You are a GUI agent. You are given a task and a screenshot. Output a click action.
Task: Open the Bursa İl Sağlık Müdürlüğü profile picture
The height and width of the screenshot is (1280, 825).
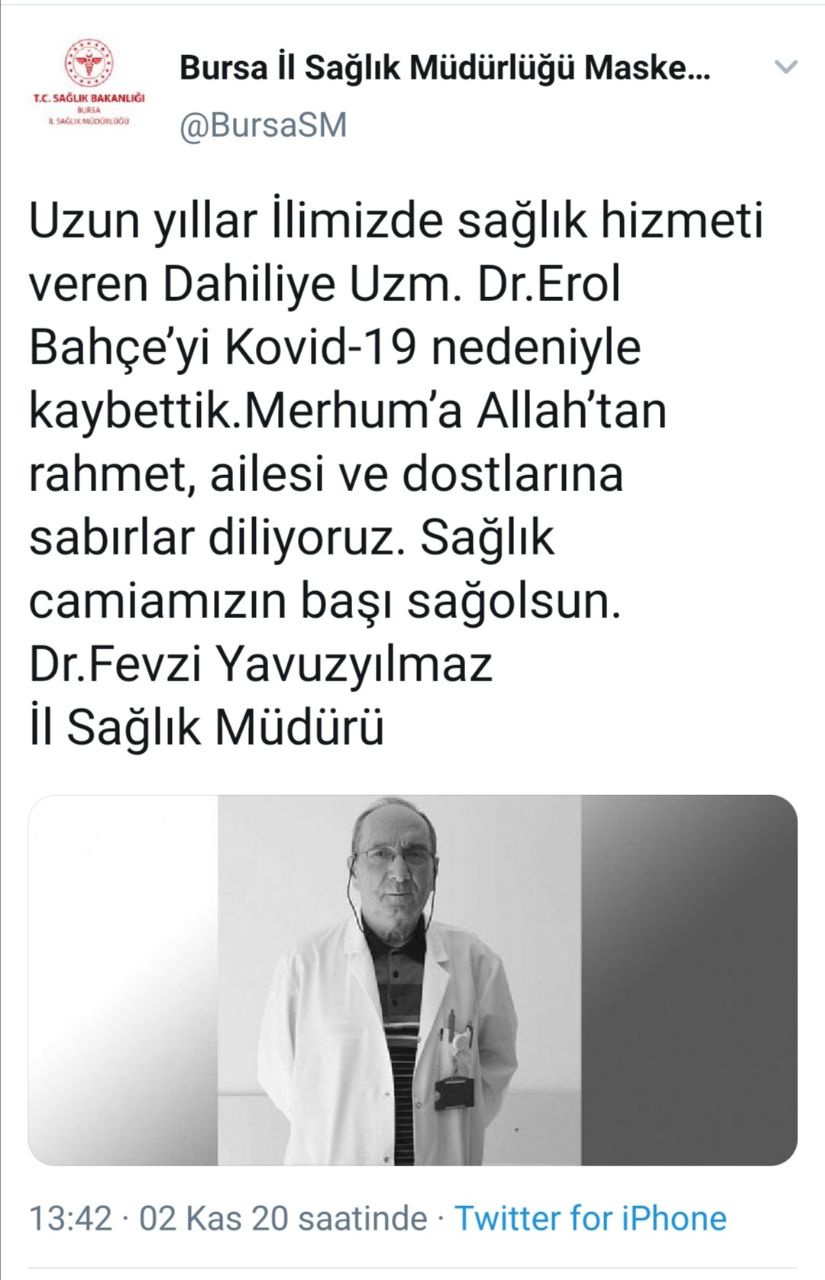click(91, 88)
